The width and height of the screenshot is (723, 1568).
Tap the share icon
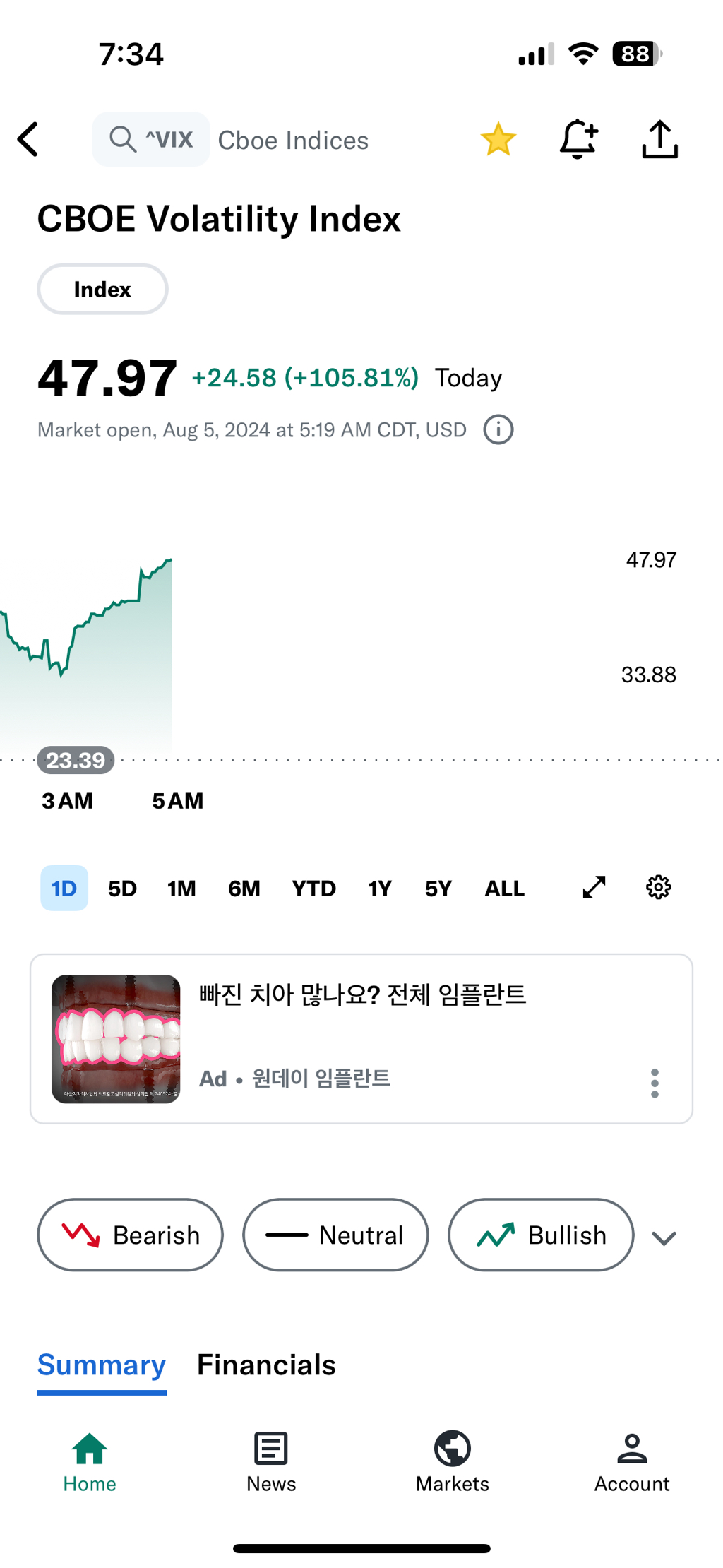pyautogui.click(x=659, y=138)
